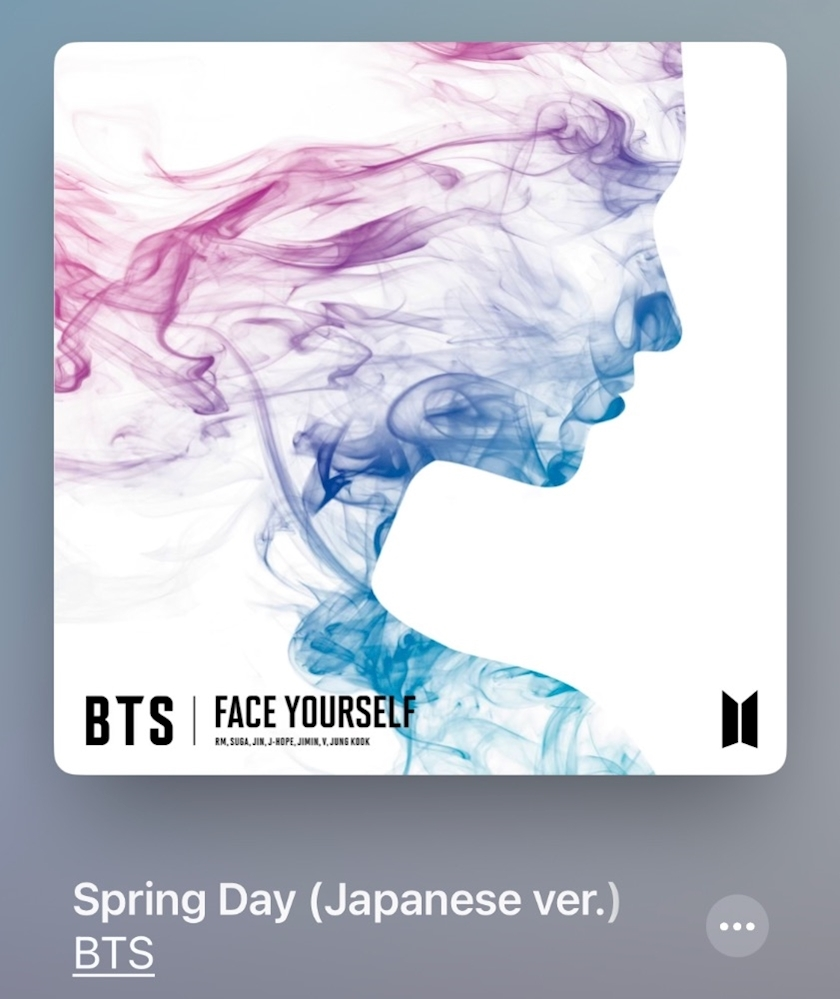This screenshot has width=840, height=999.
Task: Tap the Face Yourself album artwork
Action: 420,408
